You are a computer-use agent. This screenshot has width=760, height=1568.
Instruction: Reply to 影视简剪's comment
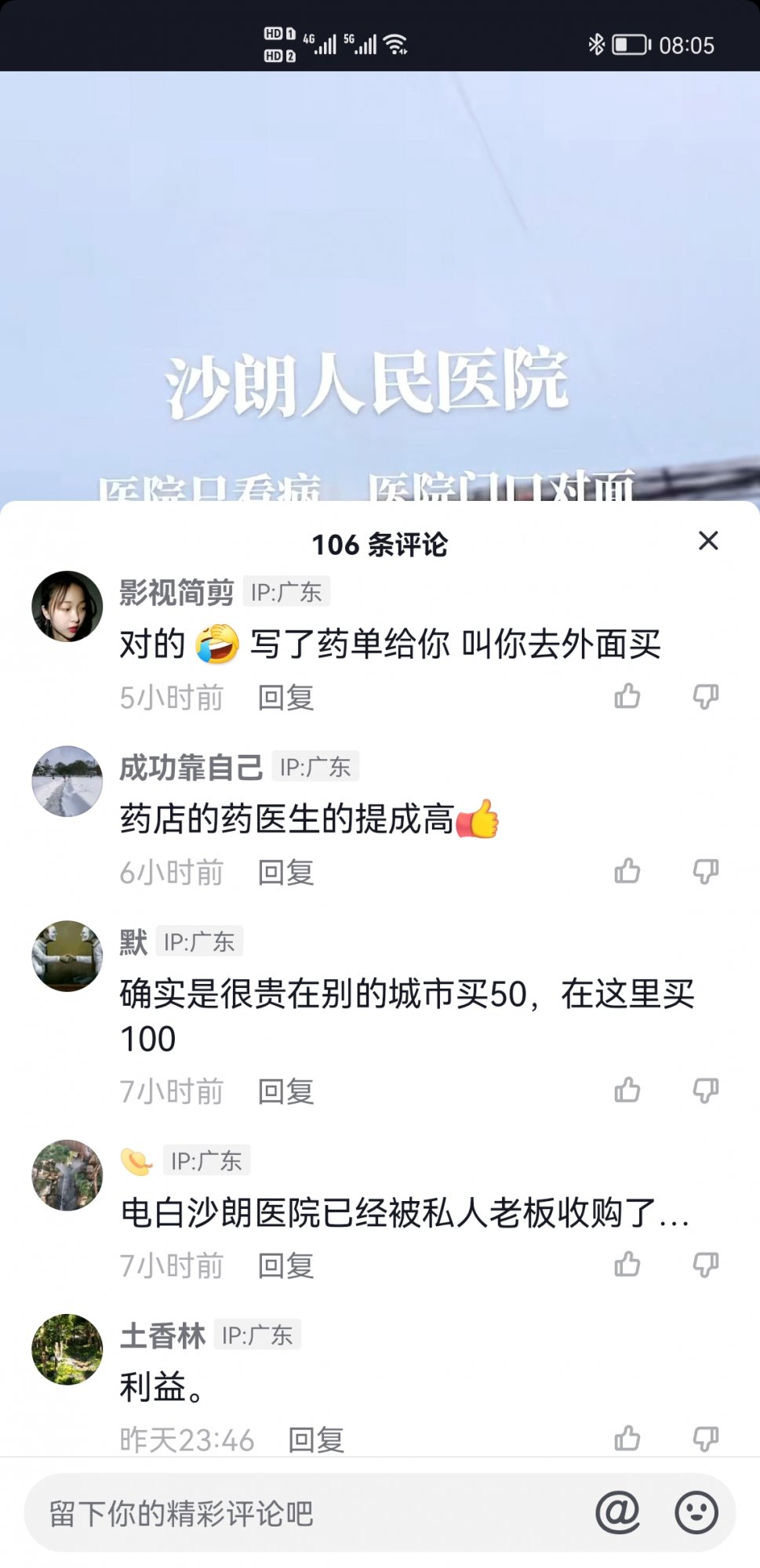(x=285, y=698)
